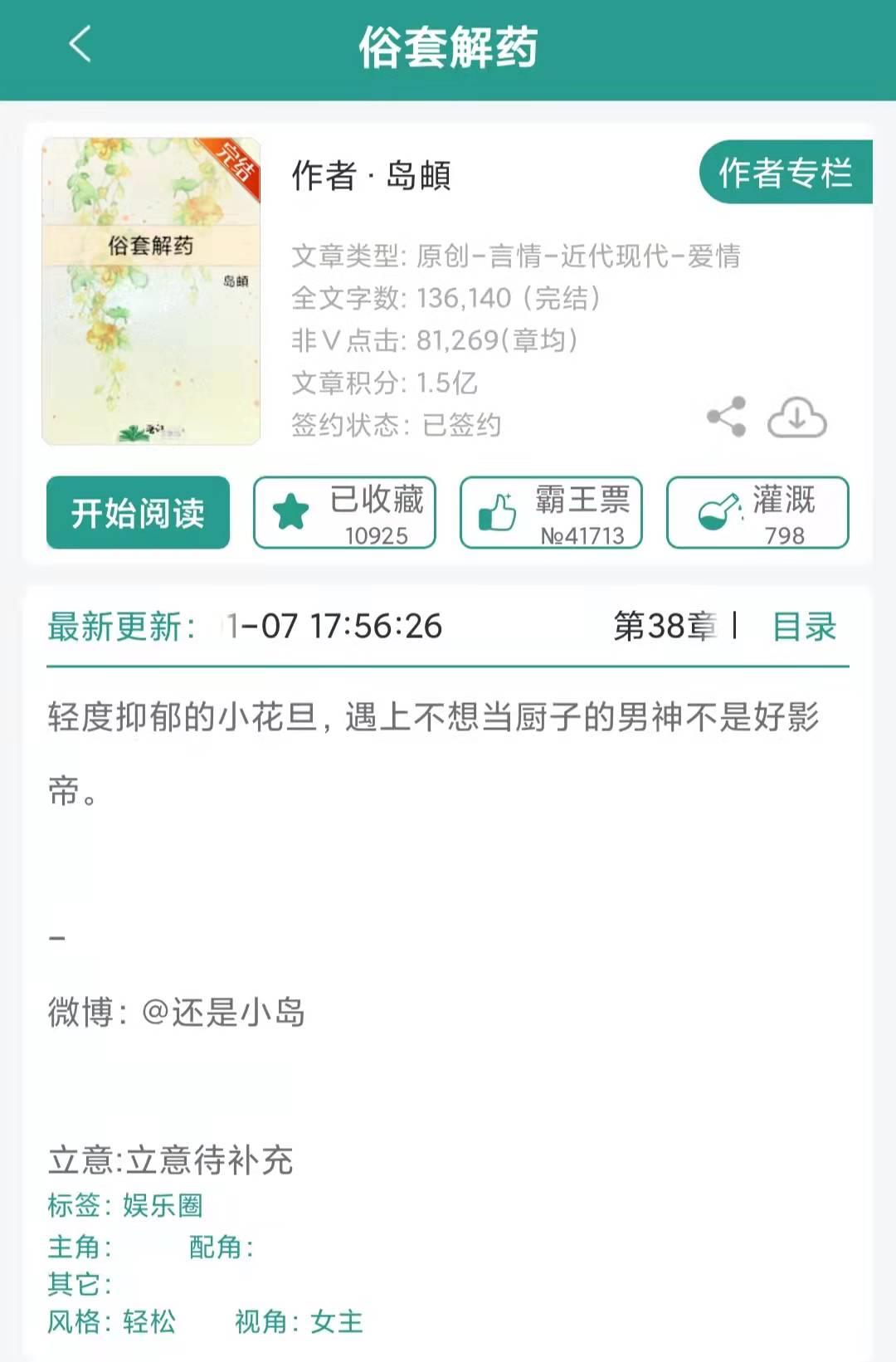Screen dimensions: 896x1362
Task: Open the latest chapter 第38章
Action: [x=665, y=627]
